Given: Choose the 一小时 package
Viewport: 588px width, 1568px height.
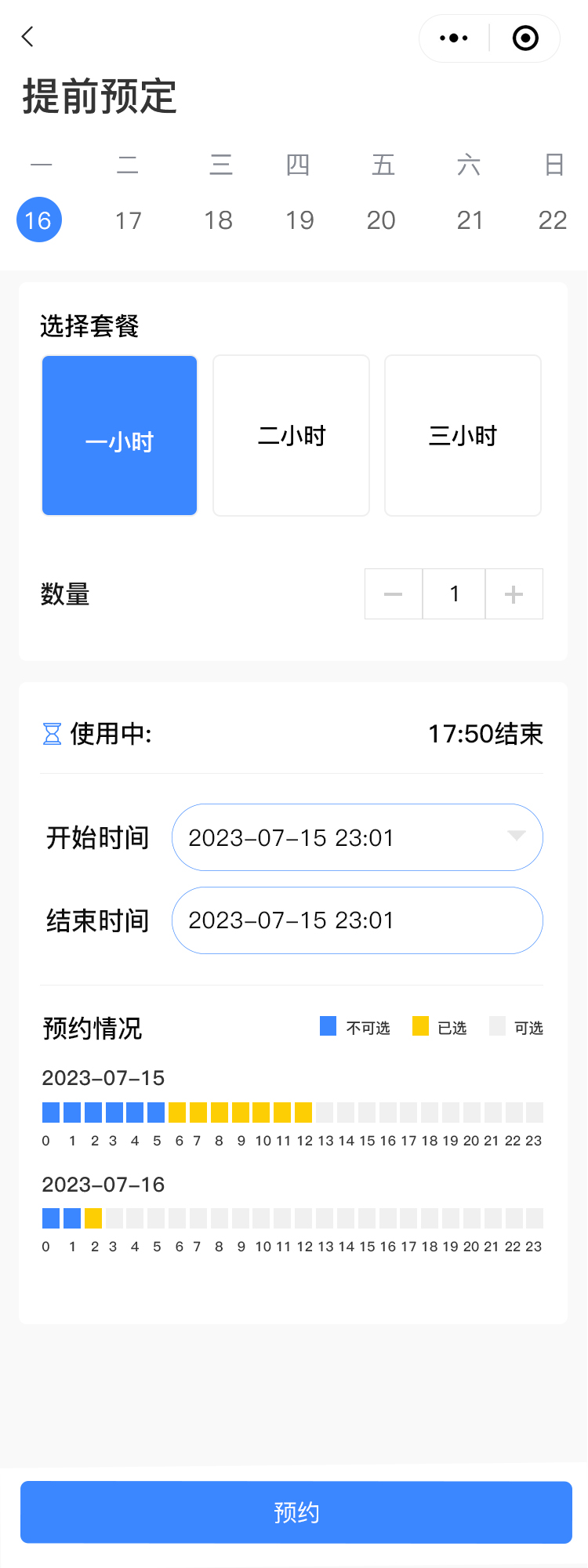Looking at the screenshot, I should (119, 436).
